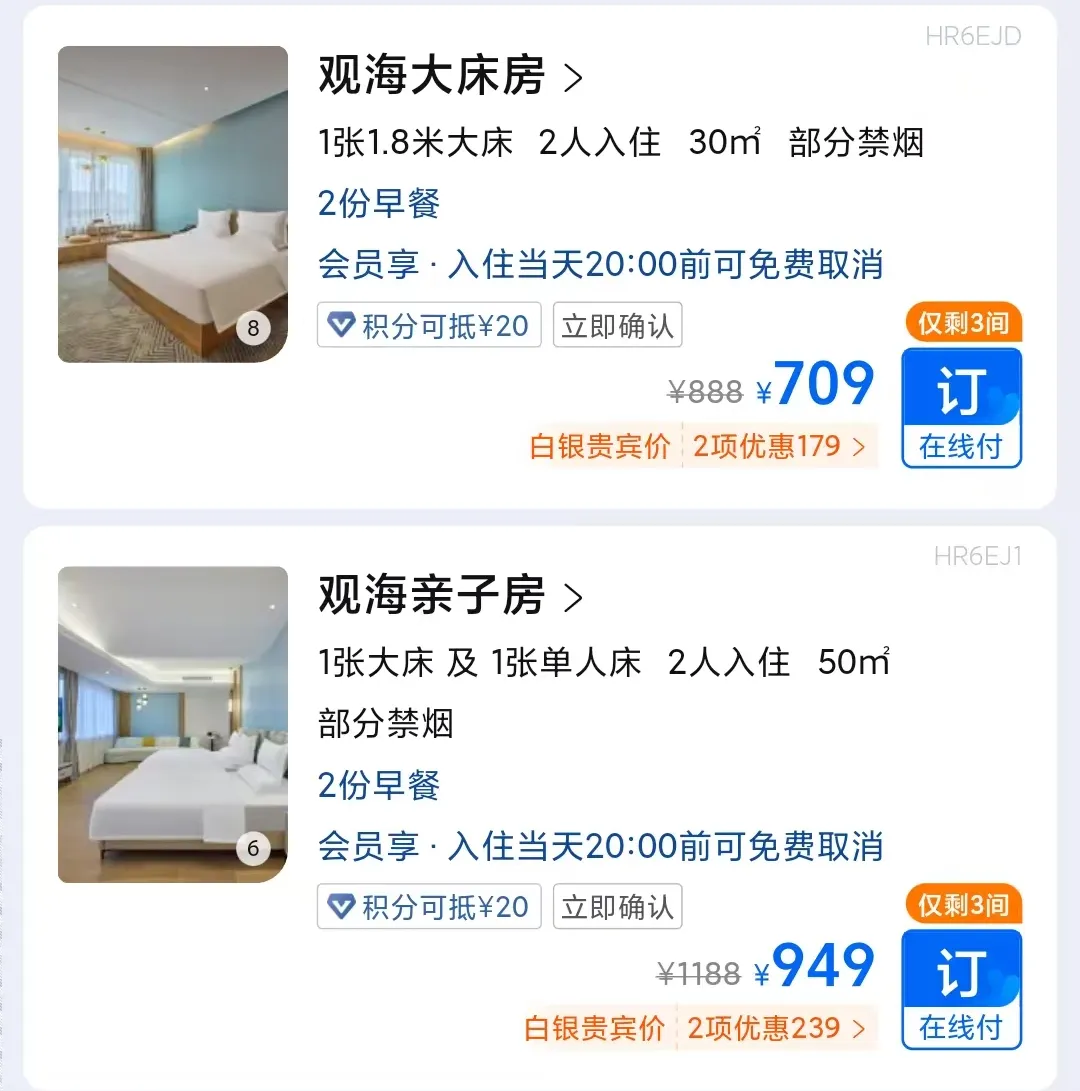Expand 2项优惠239 discount details
The width and height of the screenshot is (1080, 1091).
776,1028
